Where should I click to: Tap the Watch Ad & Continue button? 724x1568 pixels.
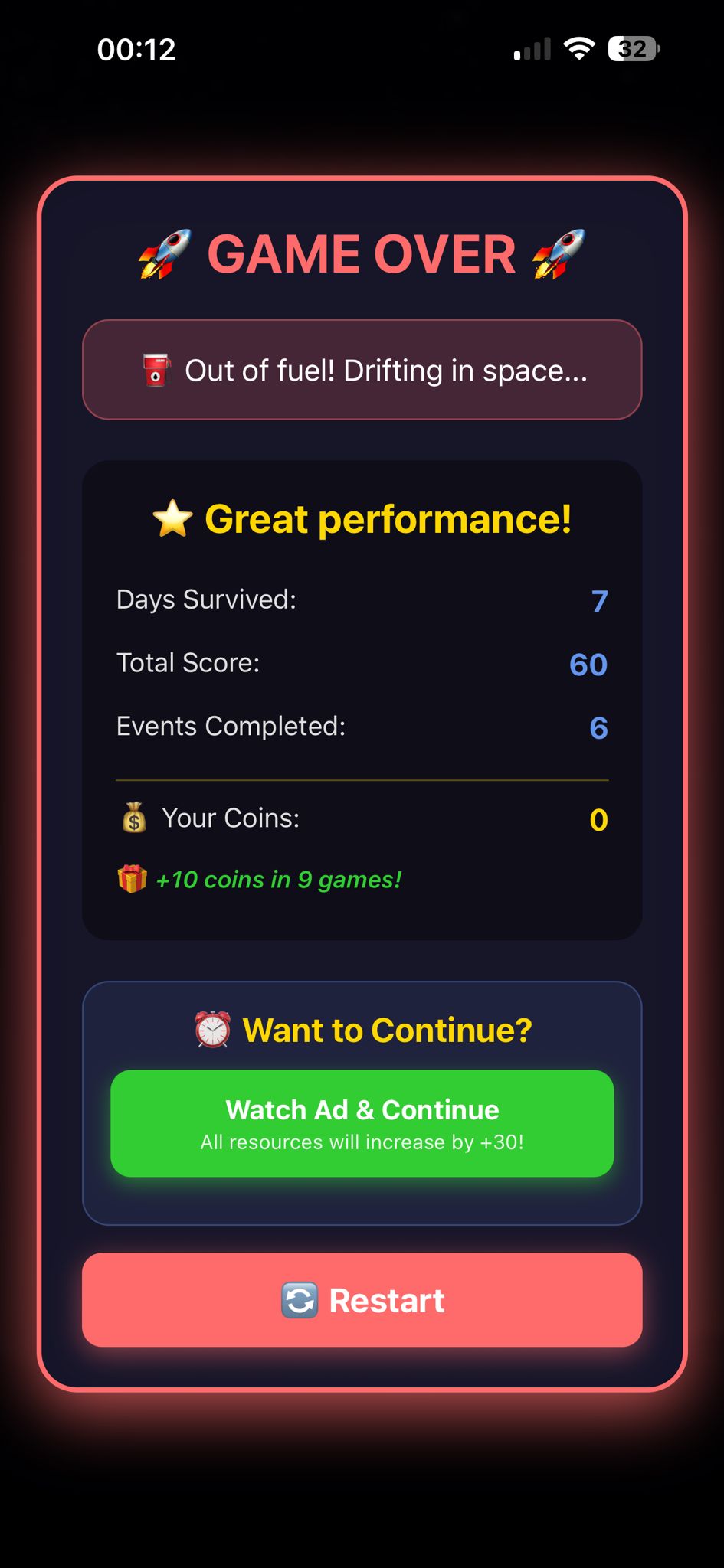362,1123
